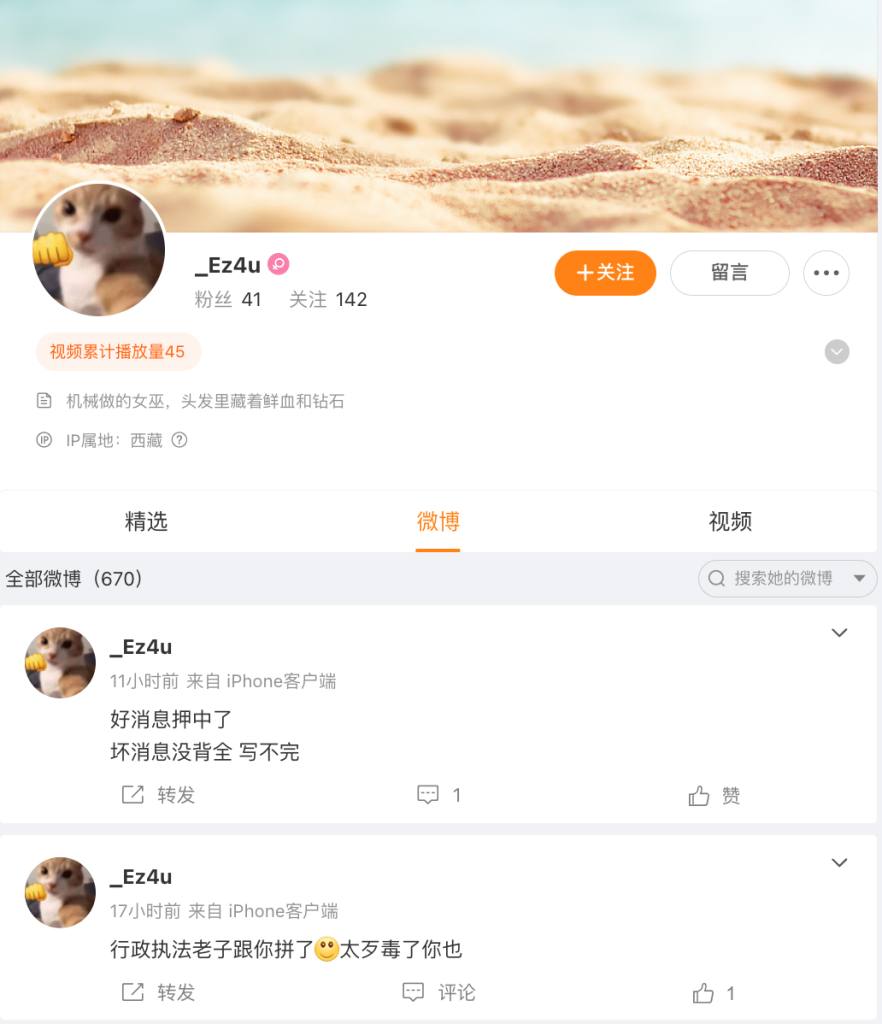Expand the profile details chevron
The height and width of the screenshot is (1024, 882).
coord(836,352)
